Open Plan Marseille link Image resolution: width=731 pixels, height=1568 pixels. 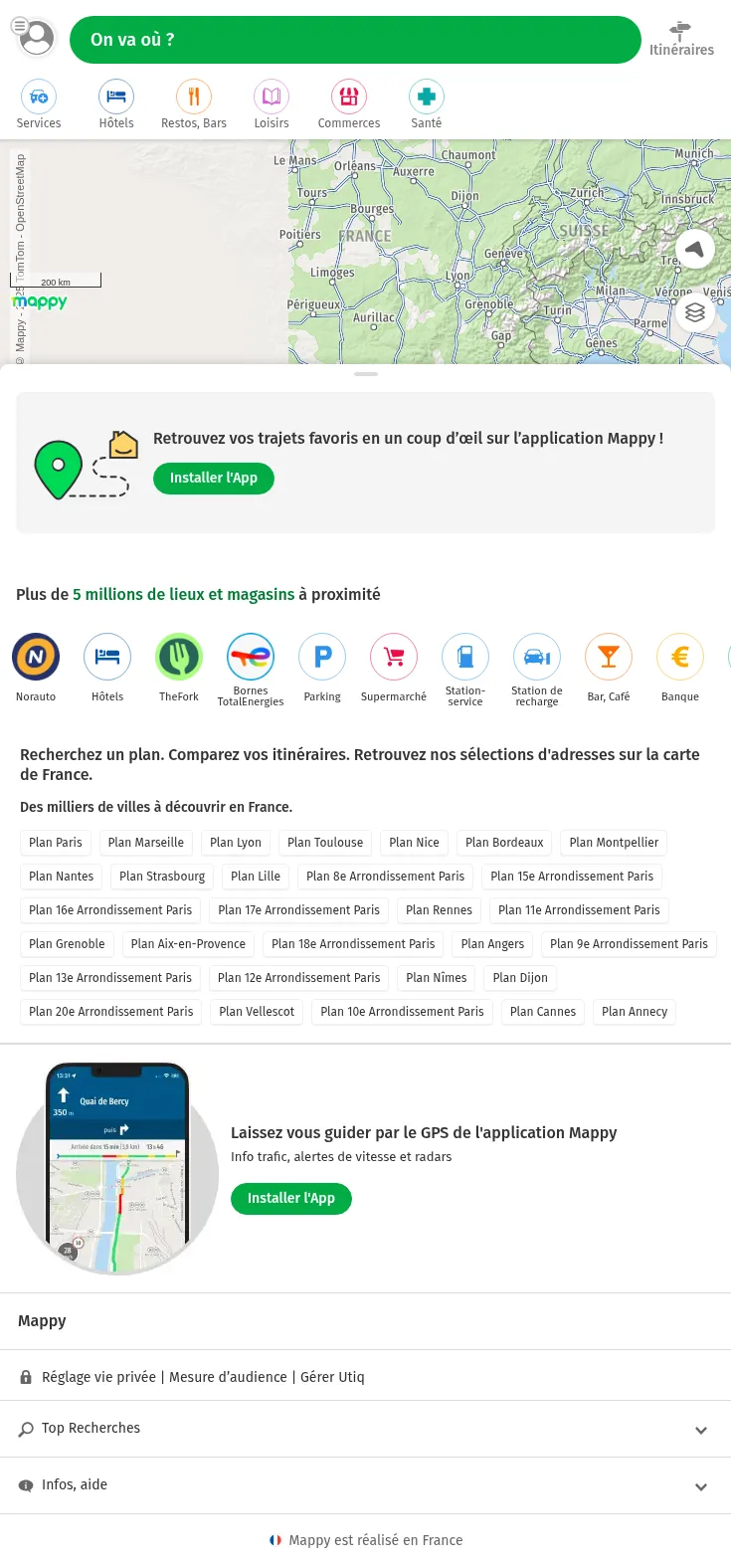coord(145,843)
